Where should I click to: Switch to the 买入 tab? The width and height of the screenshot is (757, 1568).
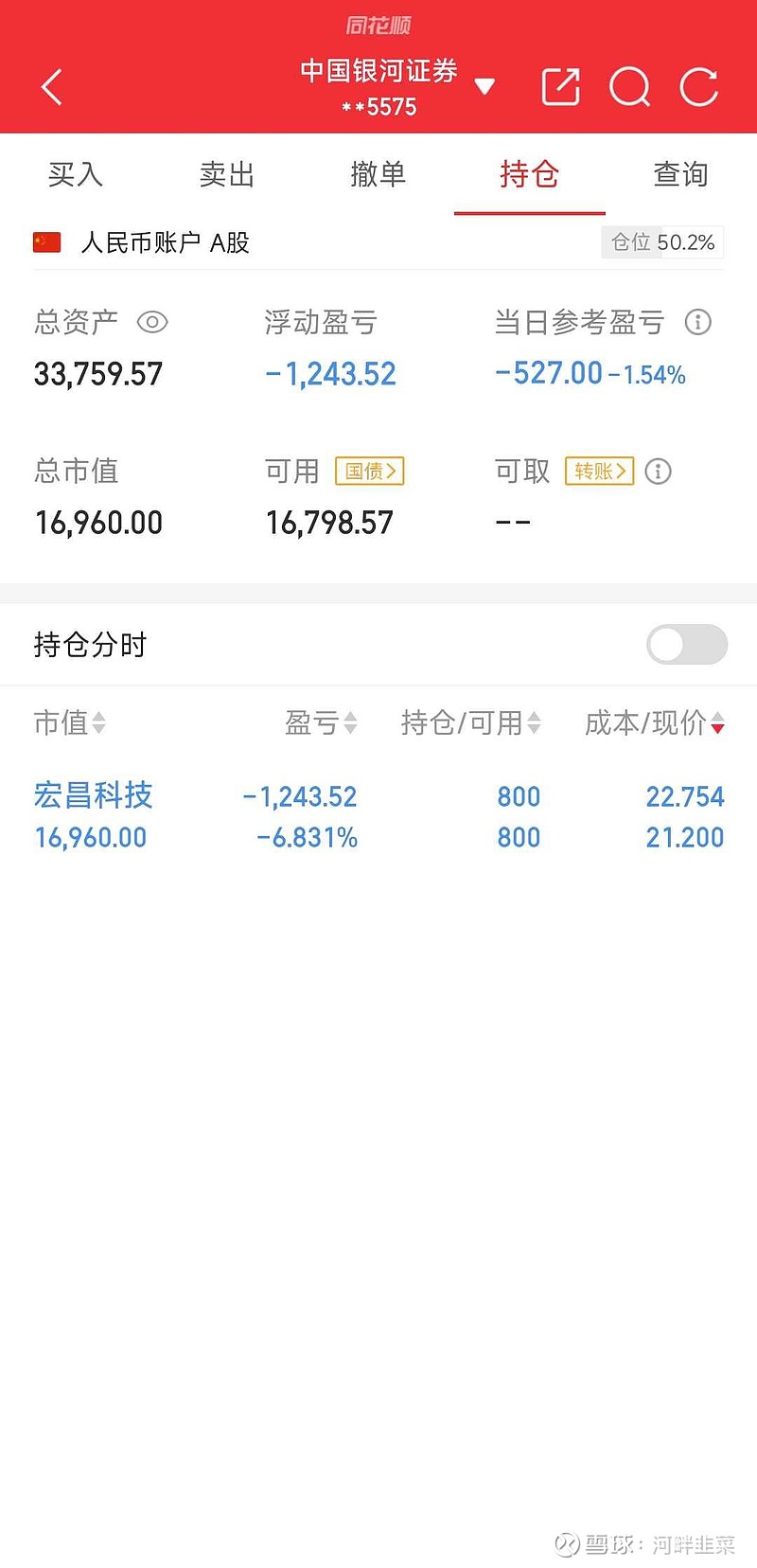coord(76,174)
